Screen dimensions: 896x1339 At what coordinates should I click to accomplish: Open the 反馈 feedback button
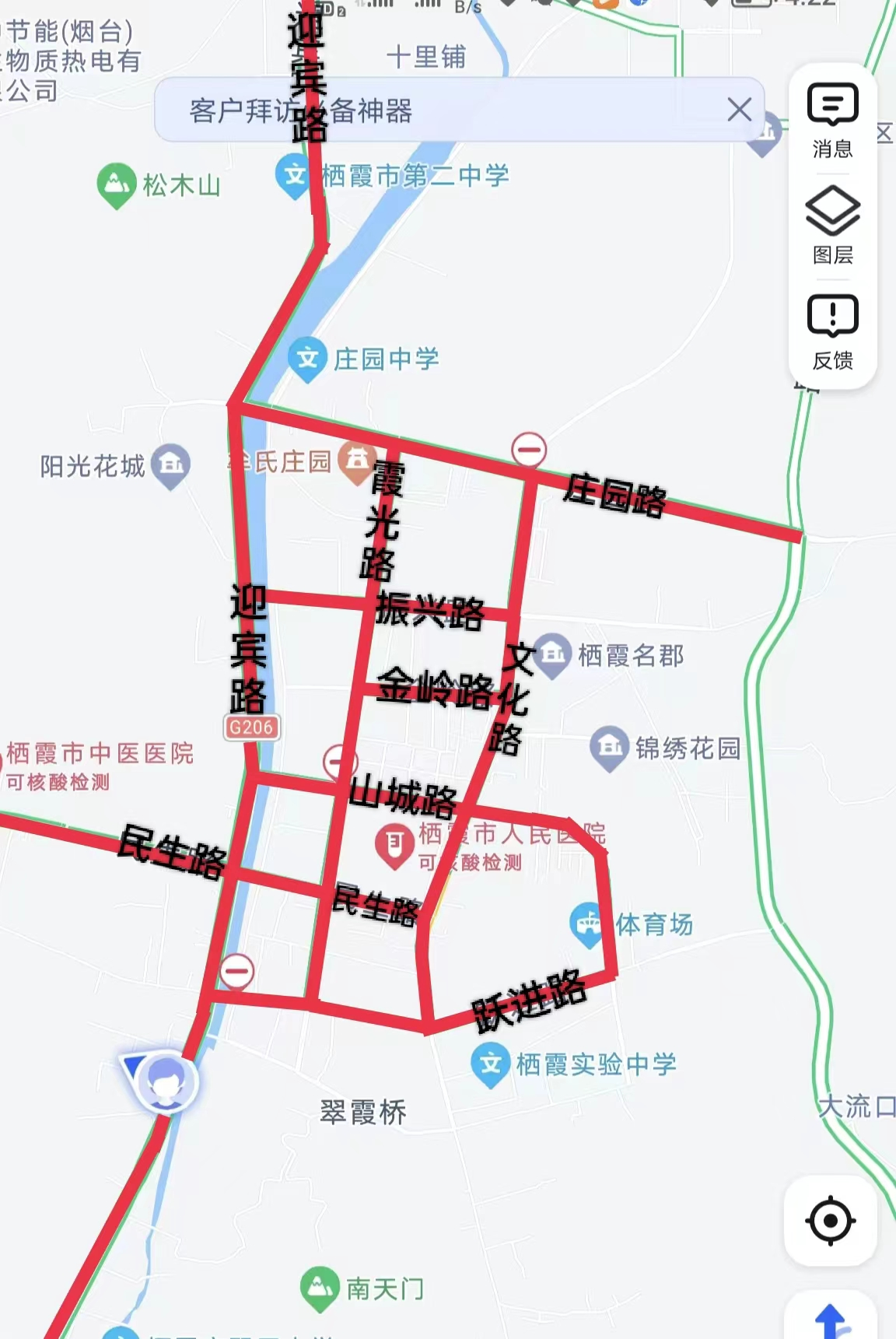click(832, 331)
